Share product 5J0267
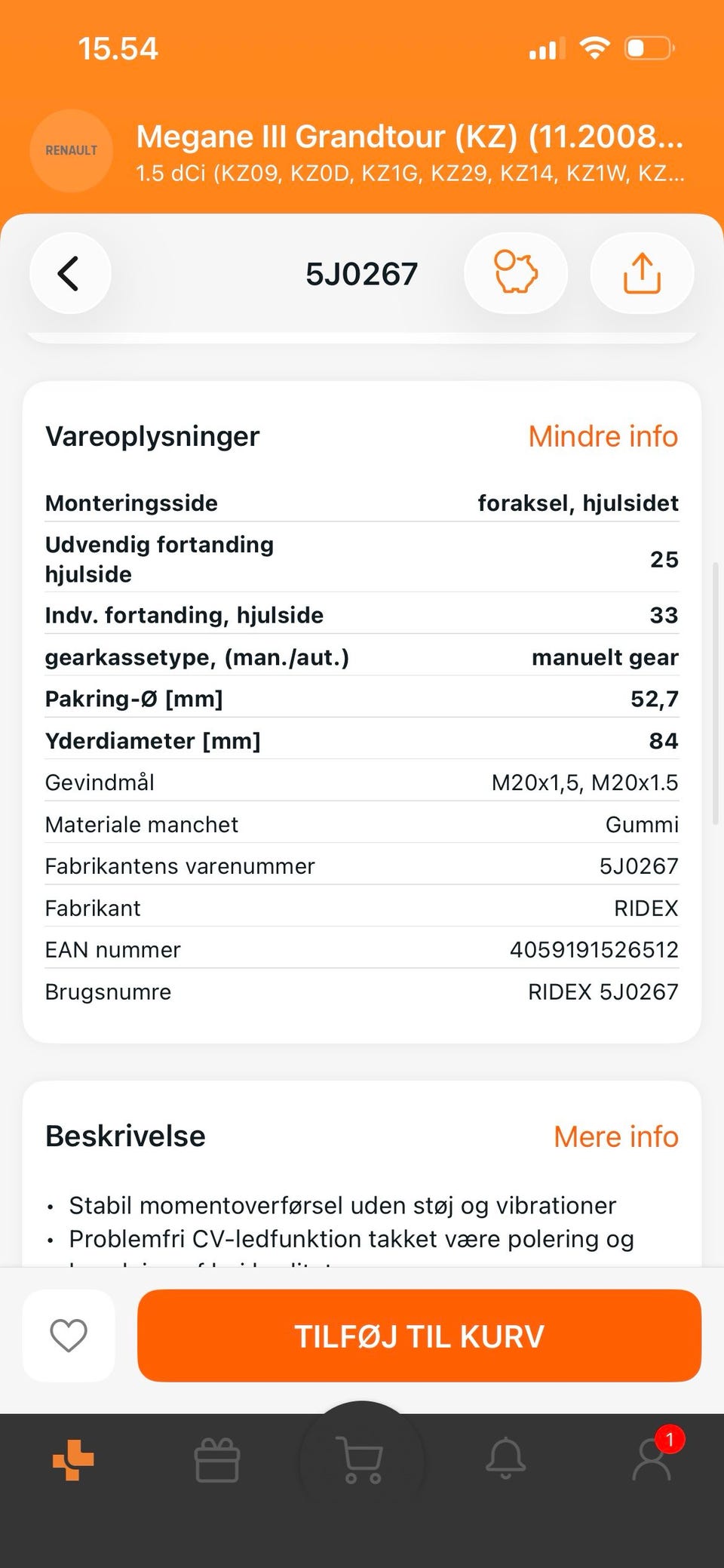This screenshot has height=1568, width=724. click(x=642, y=273)
